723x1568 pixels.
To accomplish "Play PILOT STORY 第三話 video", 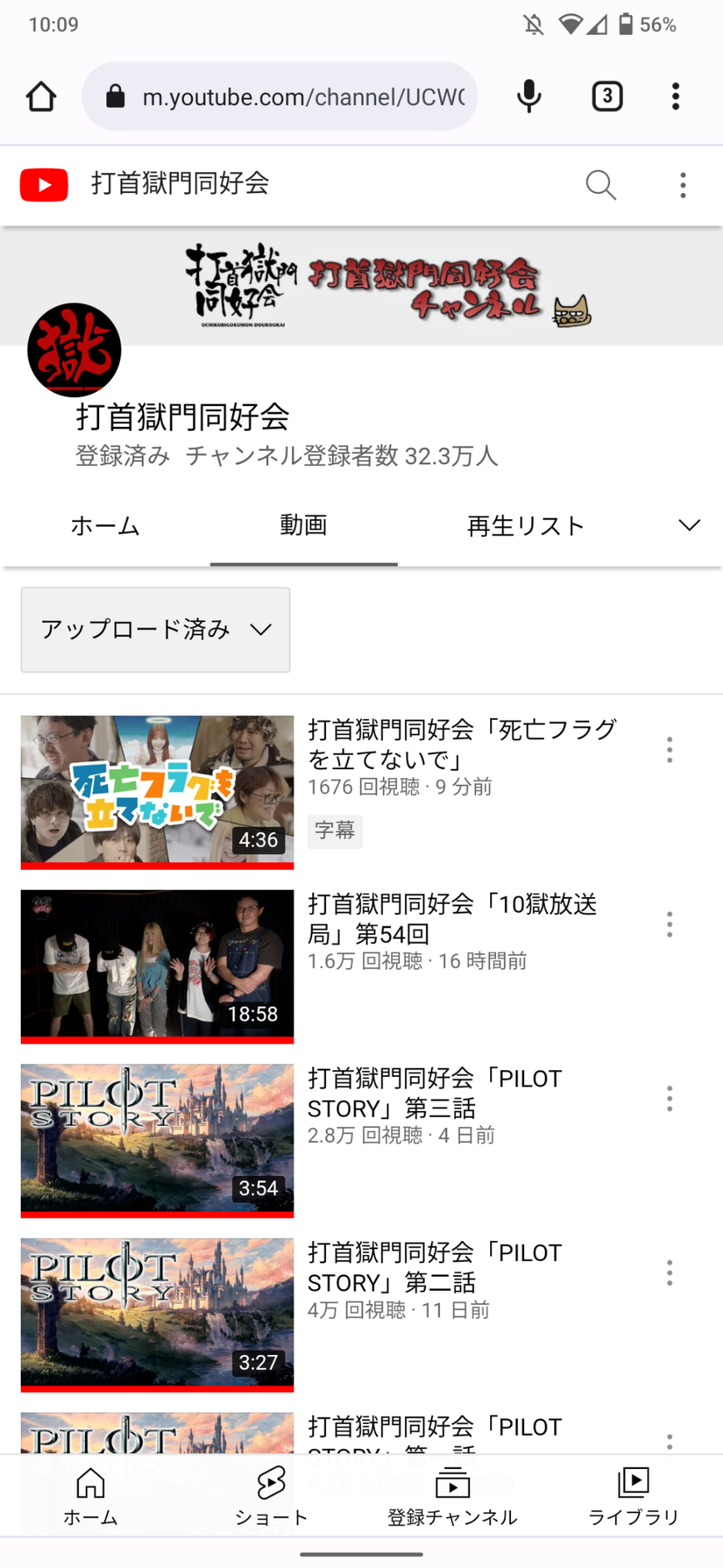I will click(157, 1139).
